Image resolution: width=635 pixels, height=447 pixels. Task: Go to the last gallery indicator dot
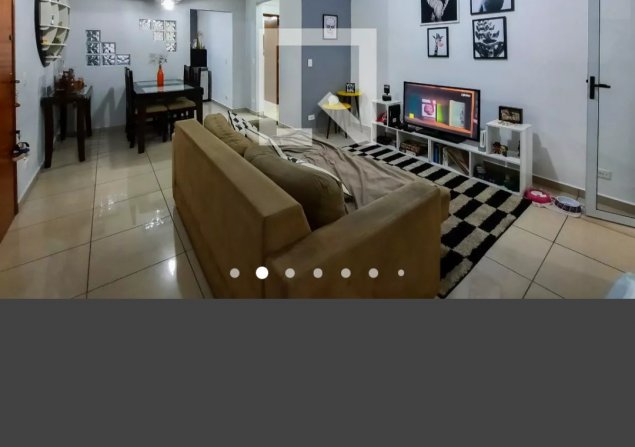point(401,273)
